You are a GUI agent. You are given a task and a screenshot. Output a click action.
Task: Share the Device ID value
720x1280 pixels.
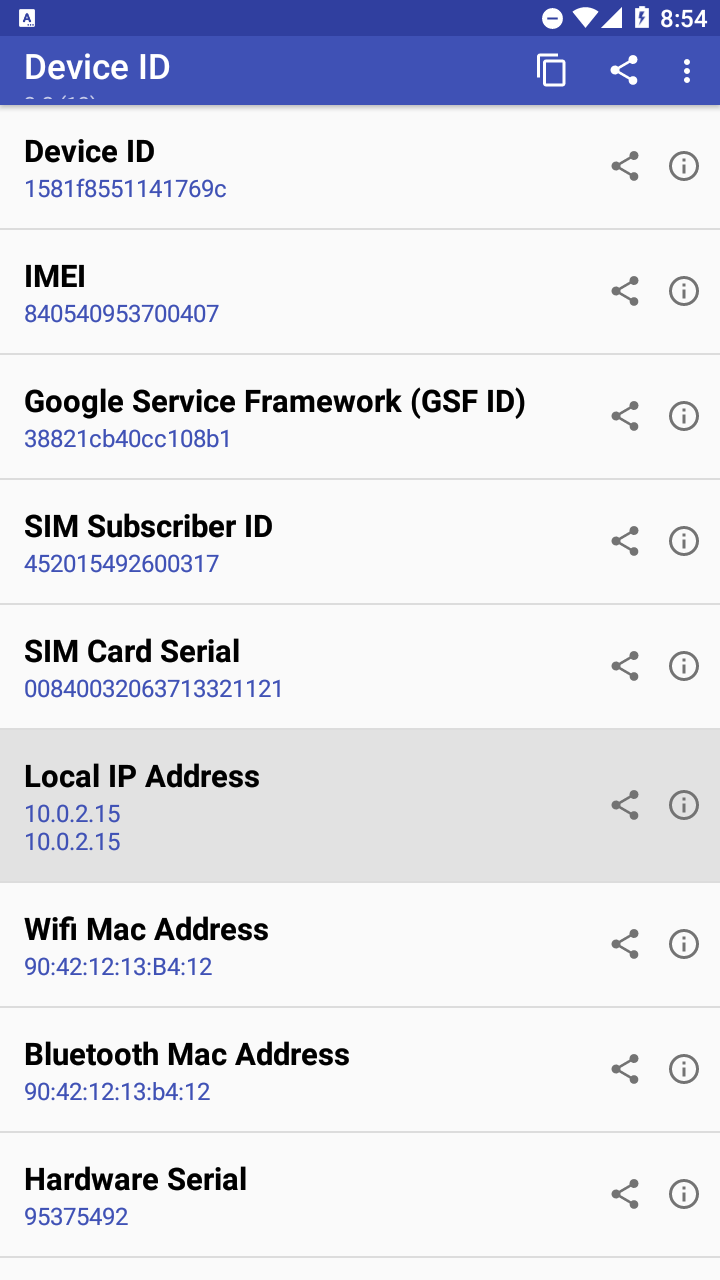(x=625, y=166)
